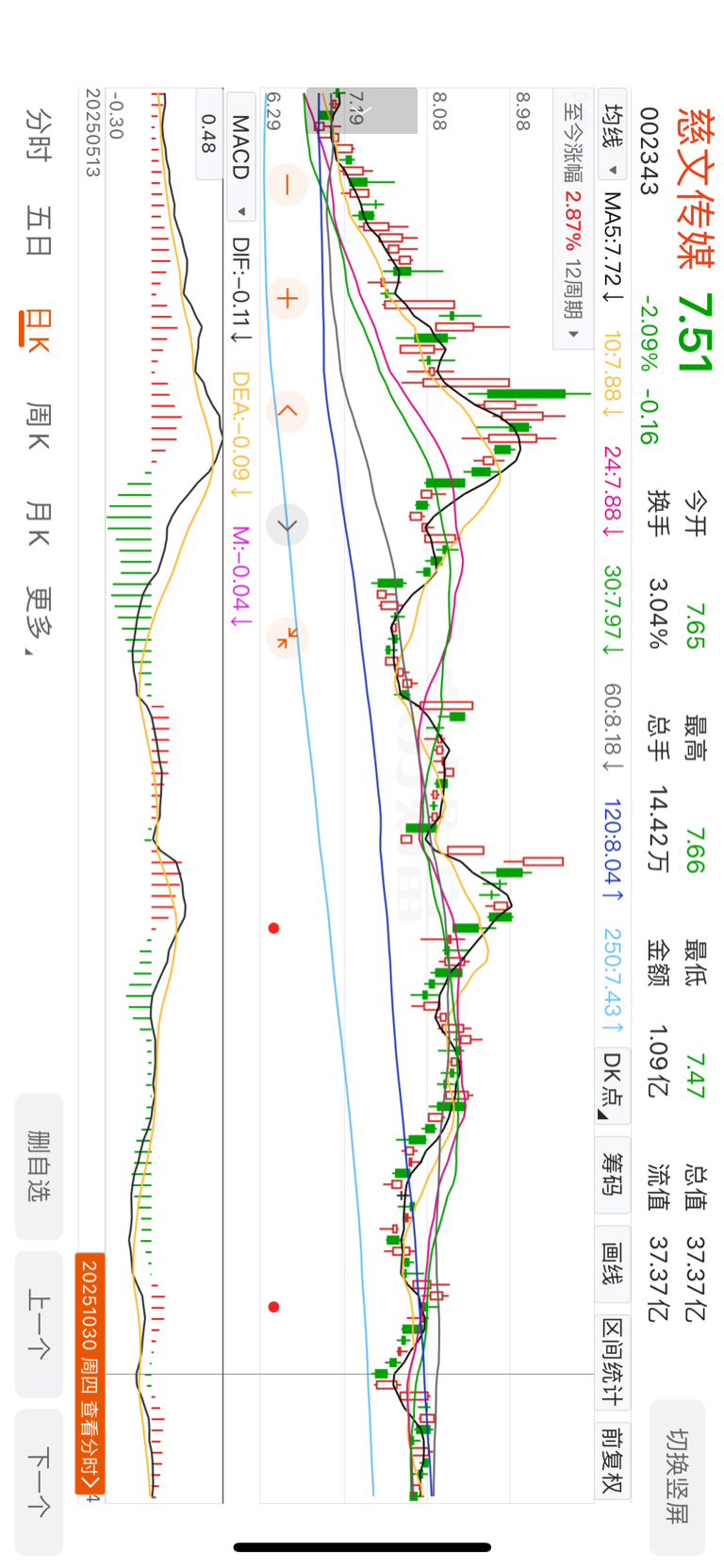Zoom out the chart with the minus button
The height and width of the screenshot is (1568, 724).
pos(288,185)
